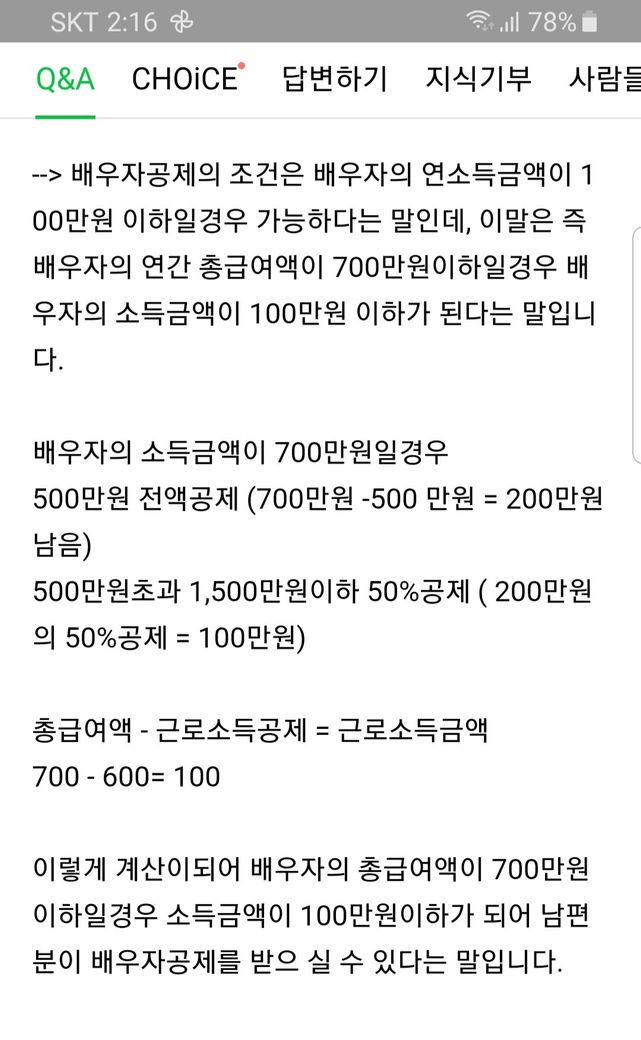The image size is (641, 1040).
Task: Open the 지식기부 tab
Action: pyautogui.click(x=478, y=80)
